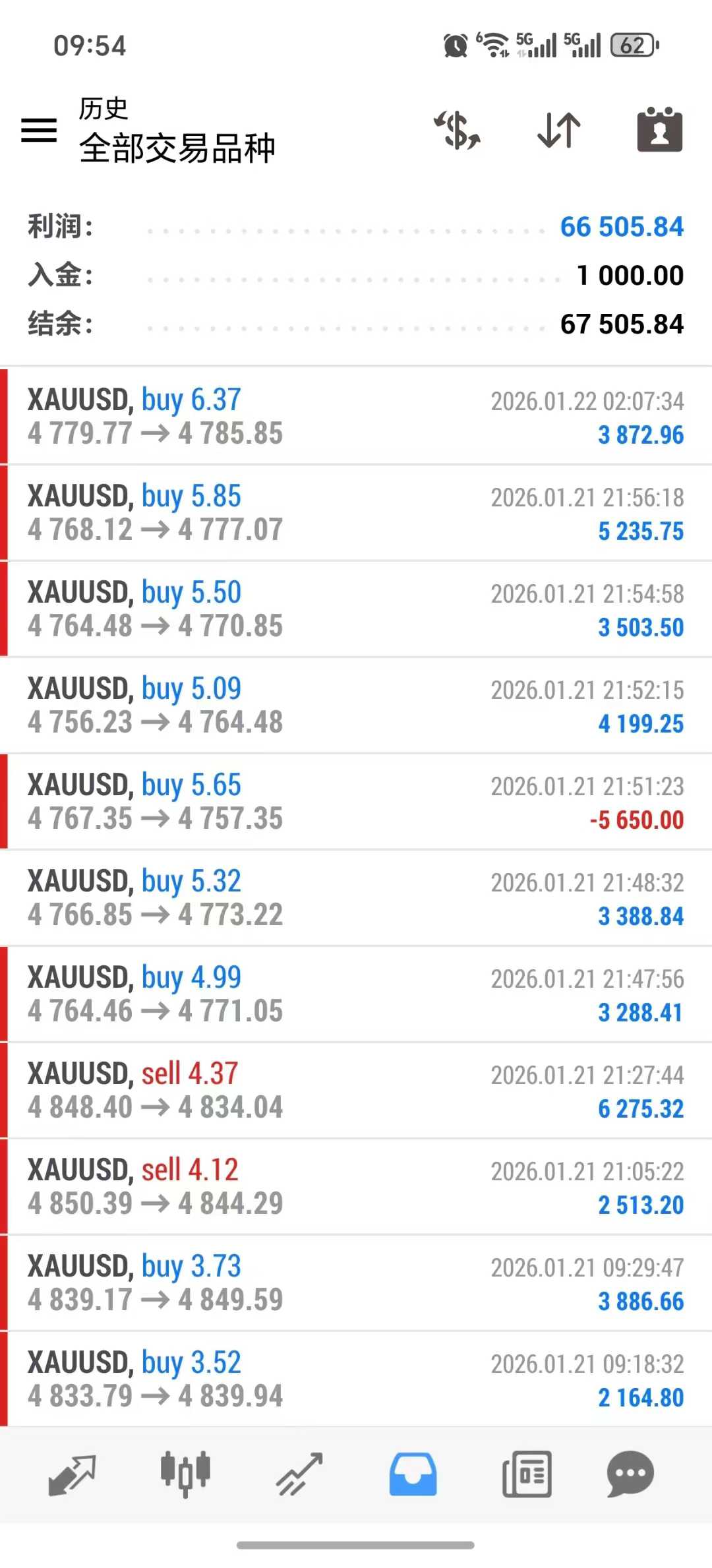This screenshot has width=712, height=1568.
Task: Open the calendar date range filter
Action: tap(659, 130)
